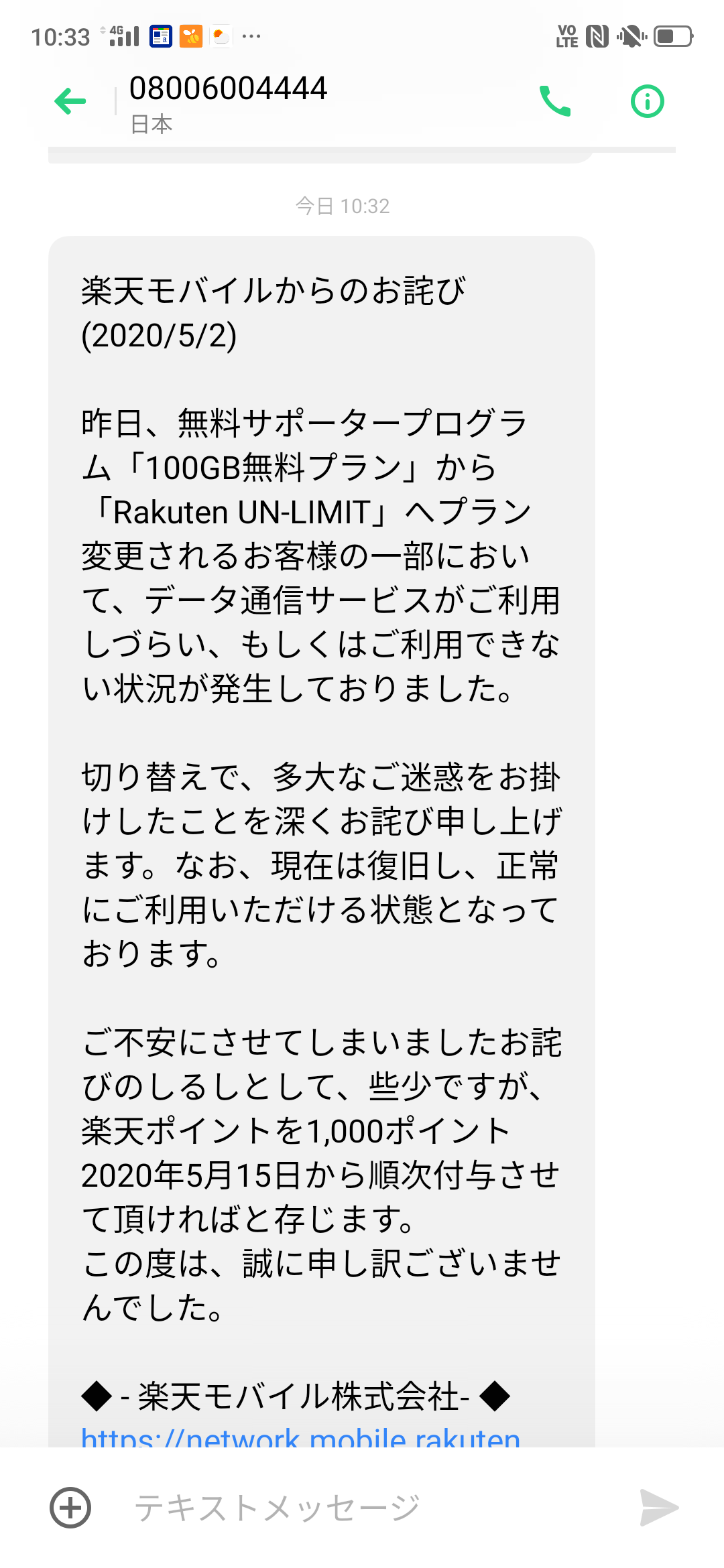
Task: Go back using the green arrow
Action: pyautogui.click(x=70, y=101)
